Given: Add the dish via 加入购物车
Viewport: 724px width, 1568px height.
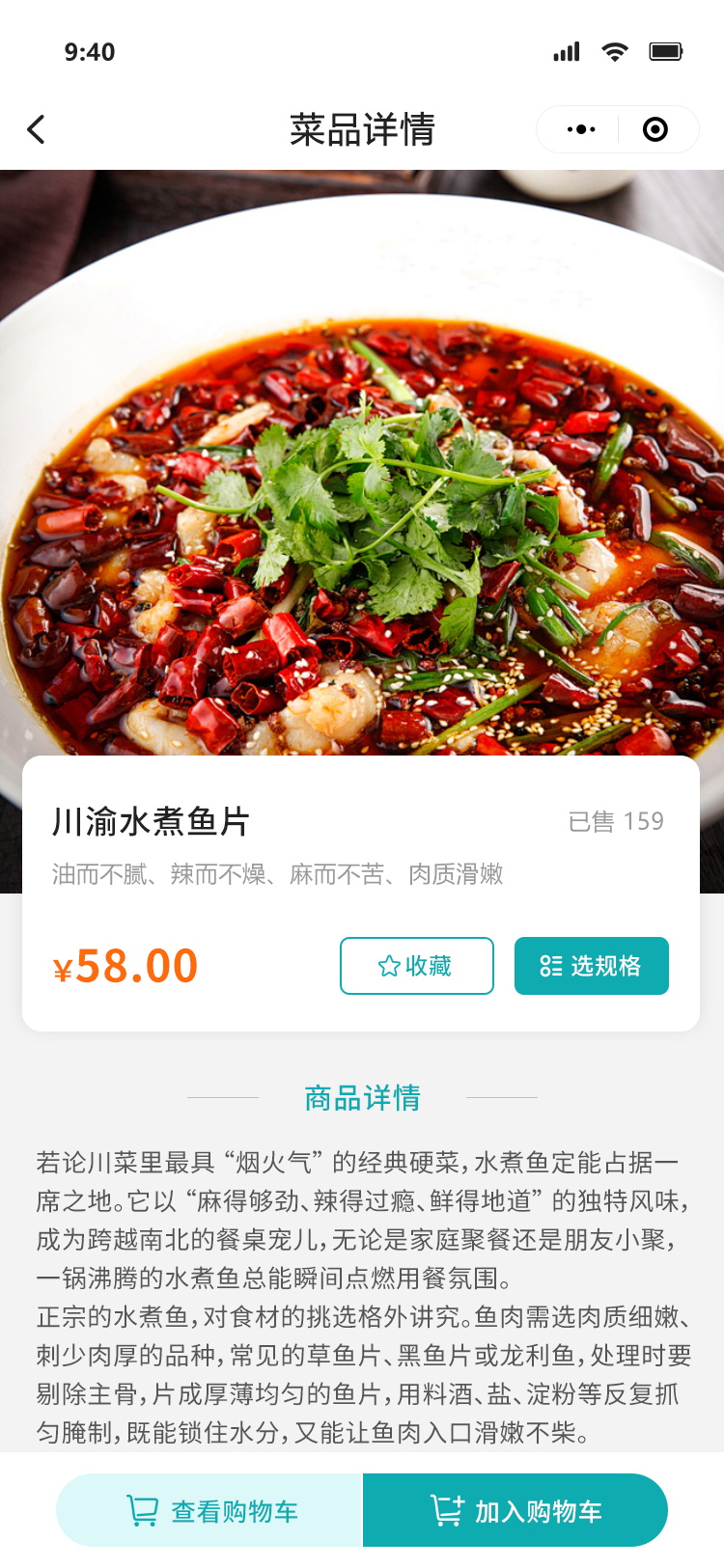Looking at the screenshot, I should click(515, 1510).
